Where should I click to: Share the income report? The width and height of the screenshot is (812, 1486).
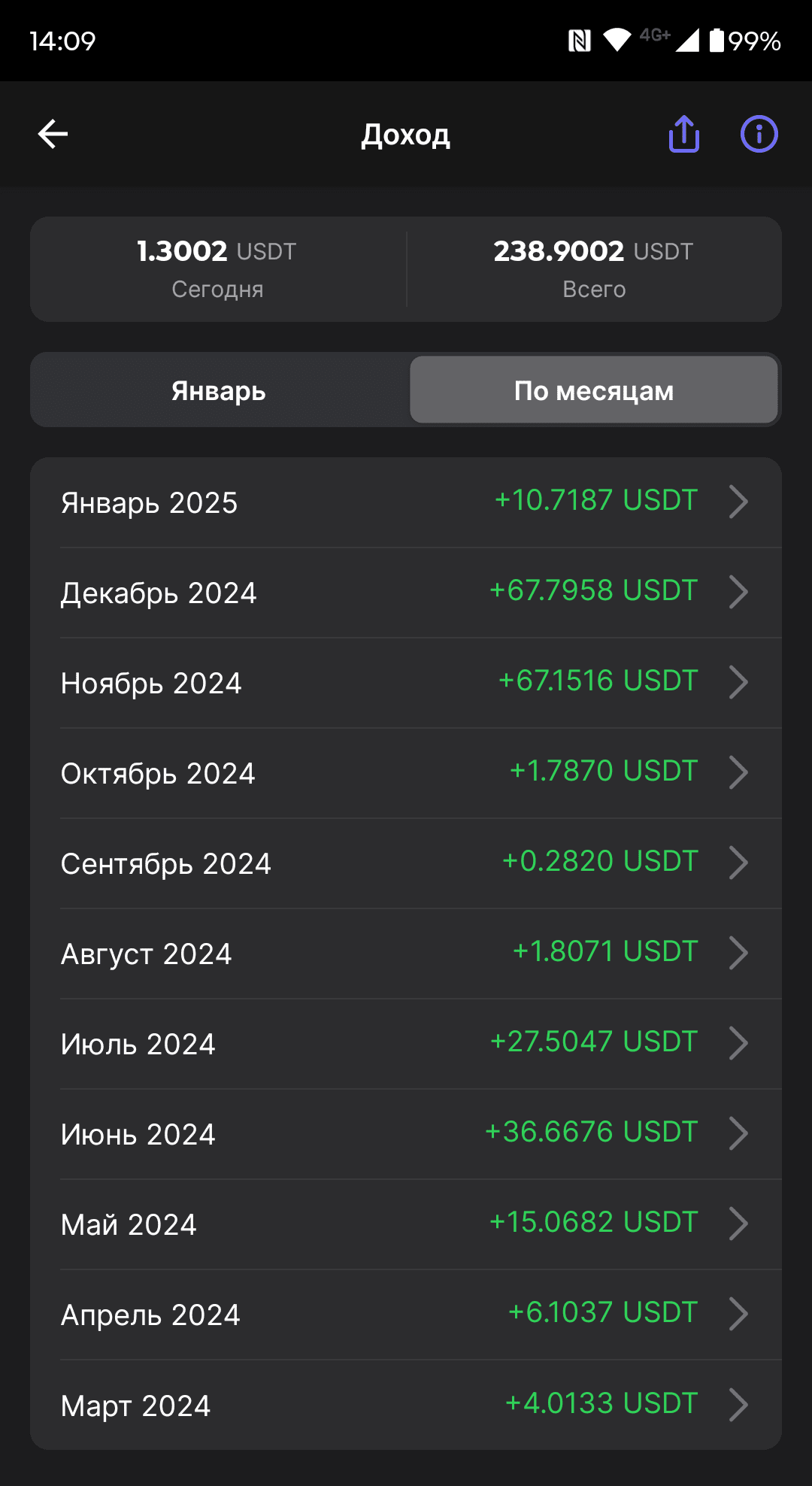(684, 135)
